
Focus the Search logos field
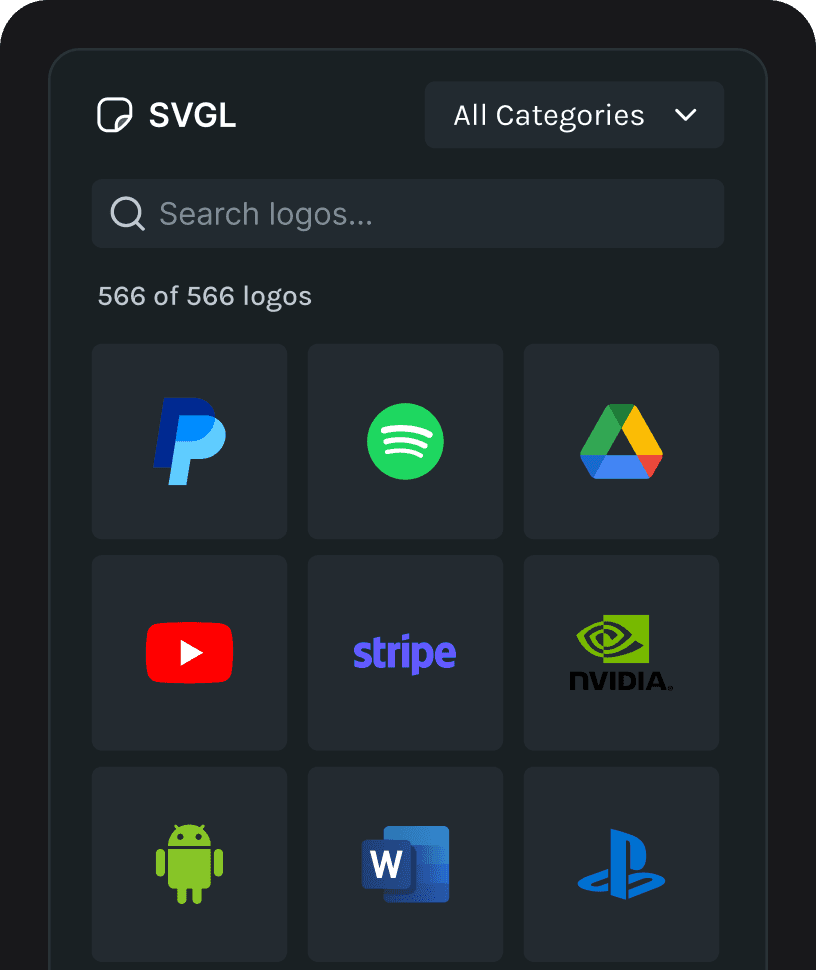(x=408, y=213)
